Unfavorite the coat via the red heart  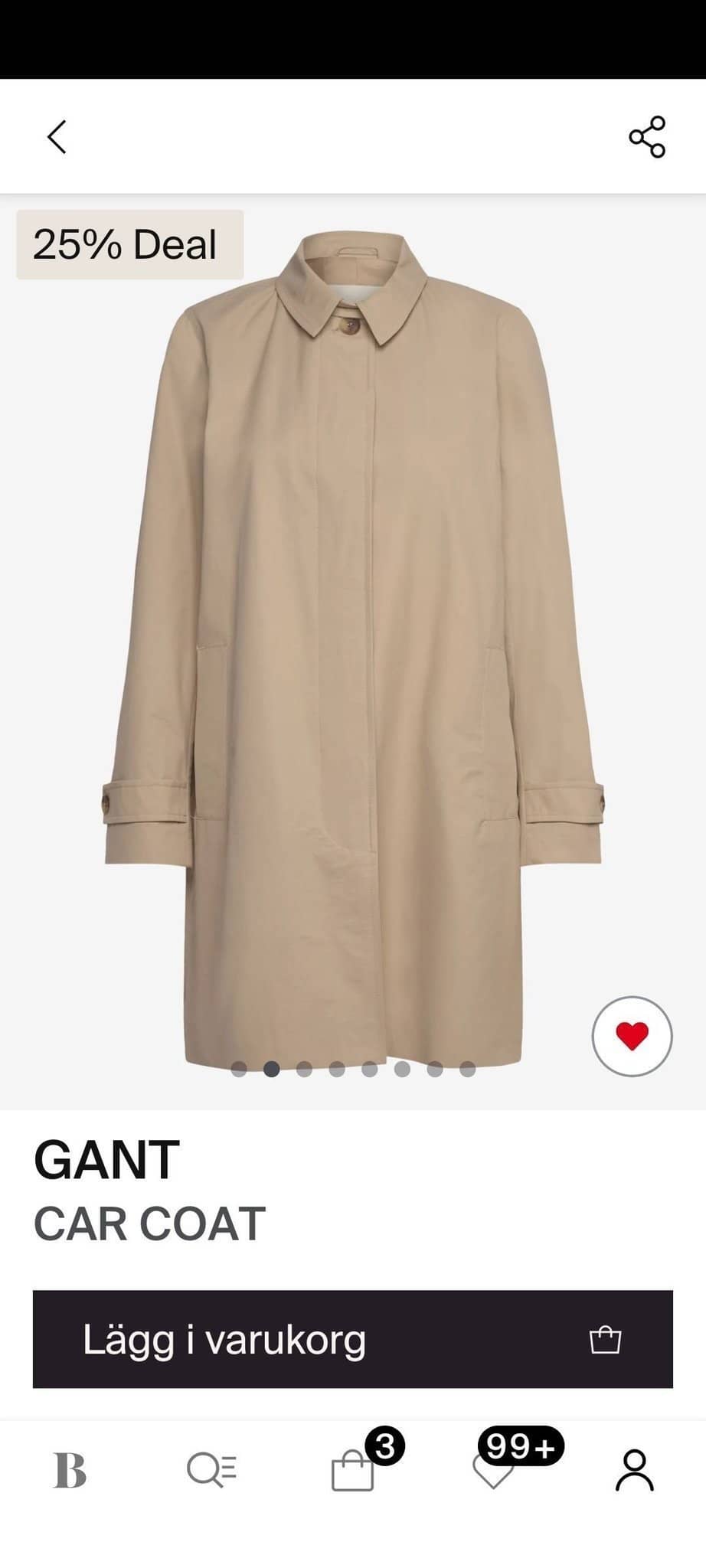tap(631, 1034)
